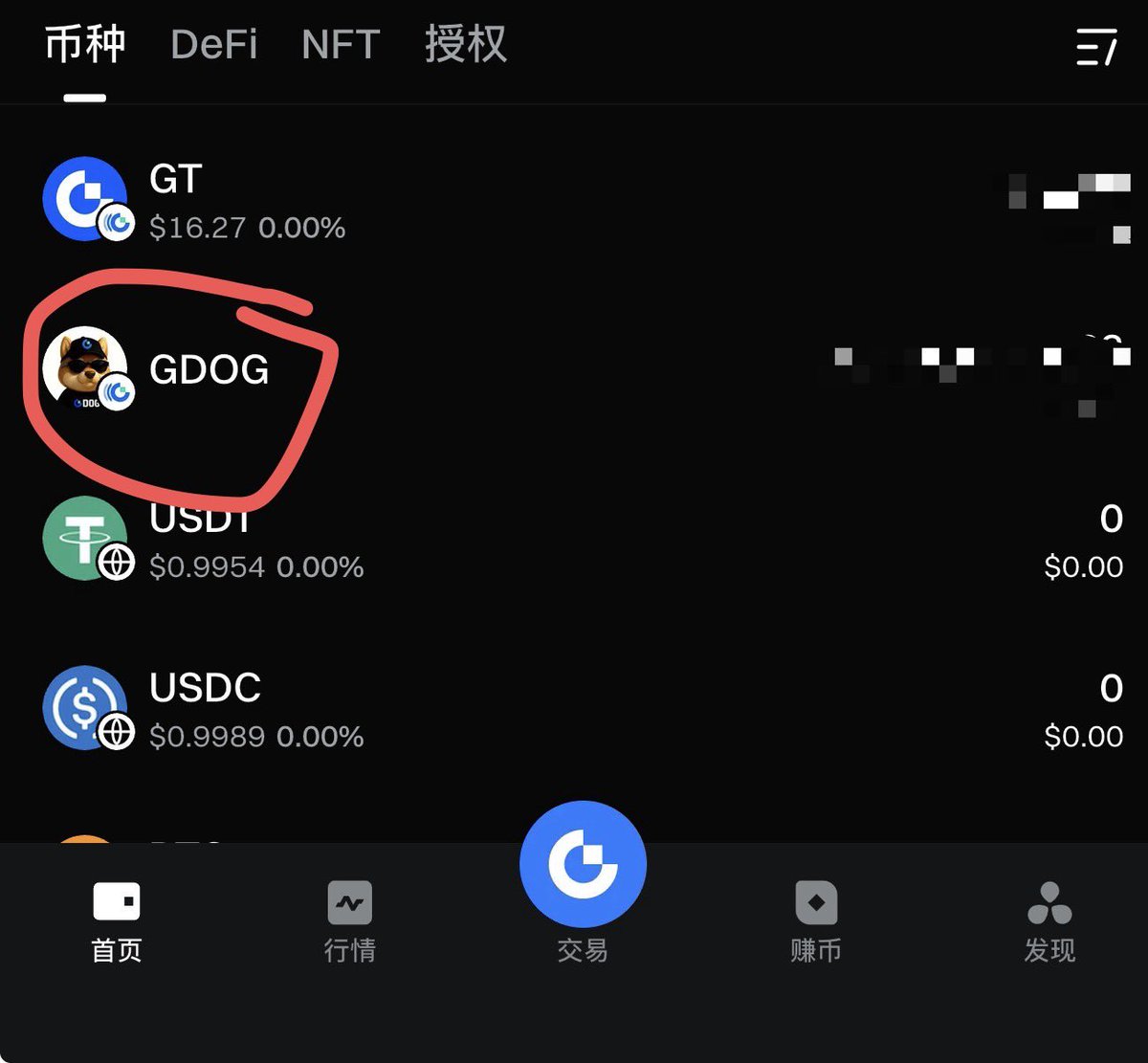Switch to the 行情 tab
1148x1063 pixels.
[349, 920]
